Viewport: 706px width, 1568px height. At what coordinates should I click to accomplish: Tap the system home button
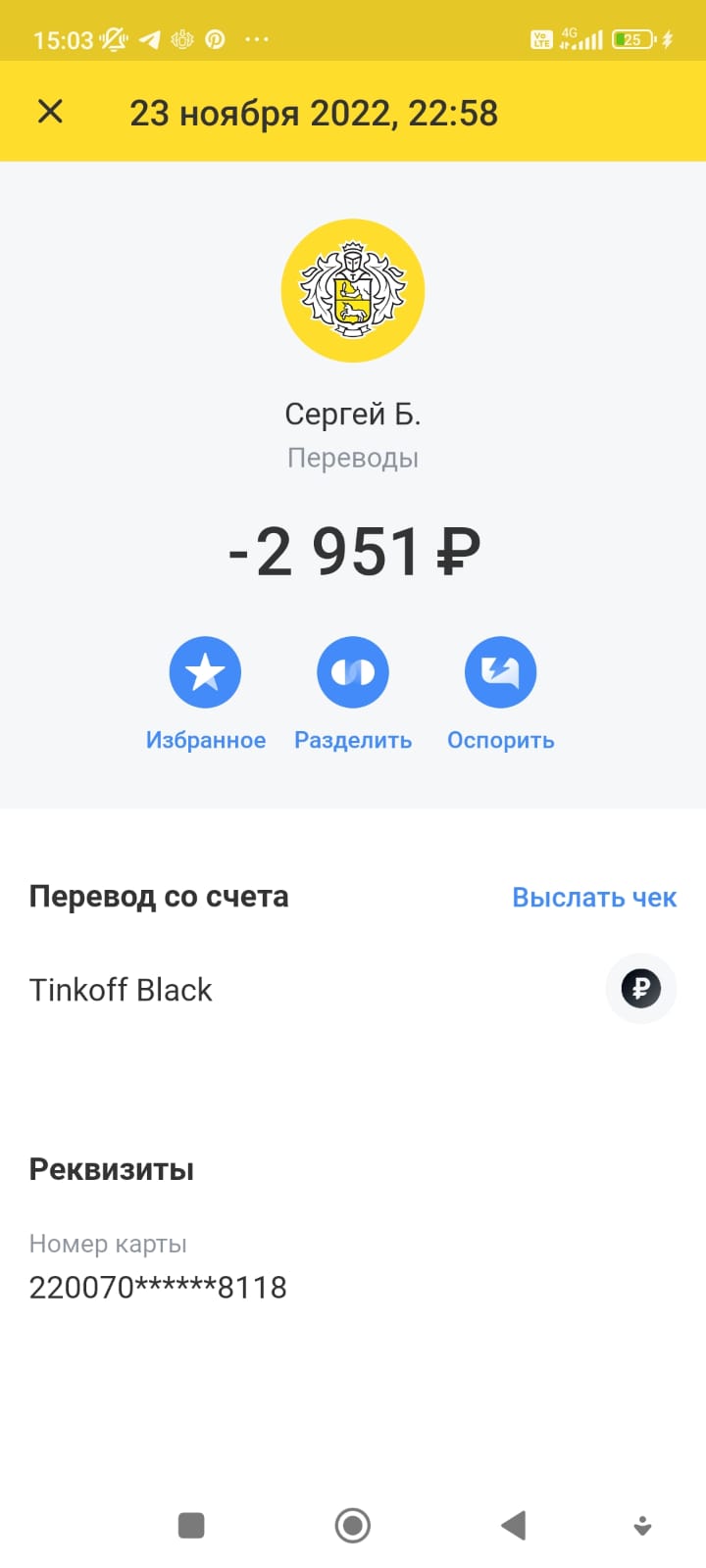point(353,1525)
